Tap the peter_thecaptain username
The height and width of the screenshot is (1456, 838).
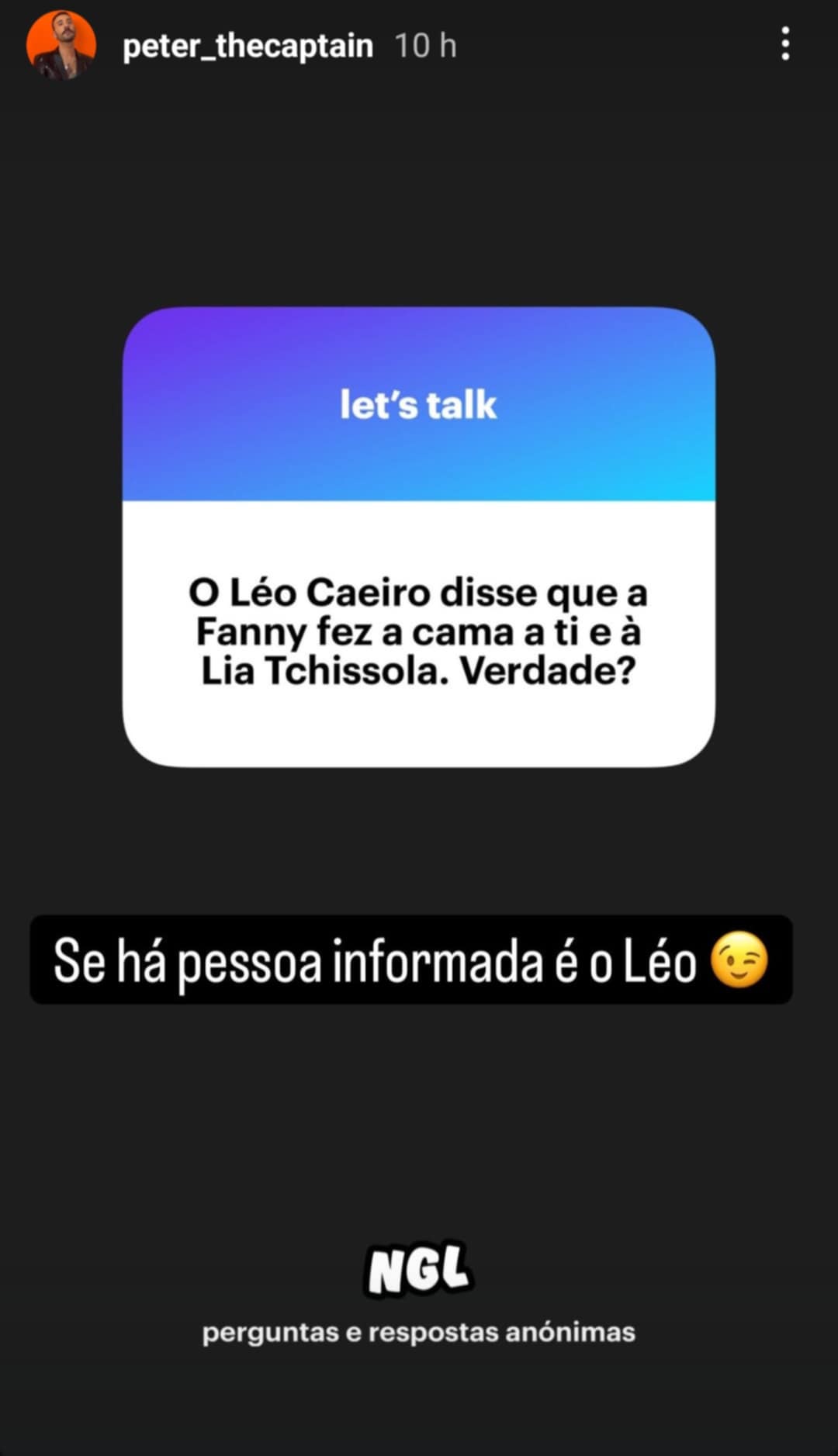click(248, 47)
